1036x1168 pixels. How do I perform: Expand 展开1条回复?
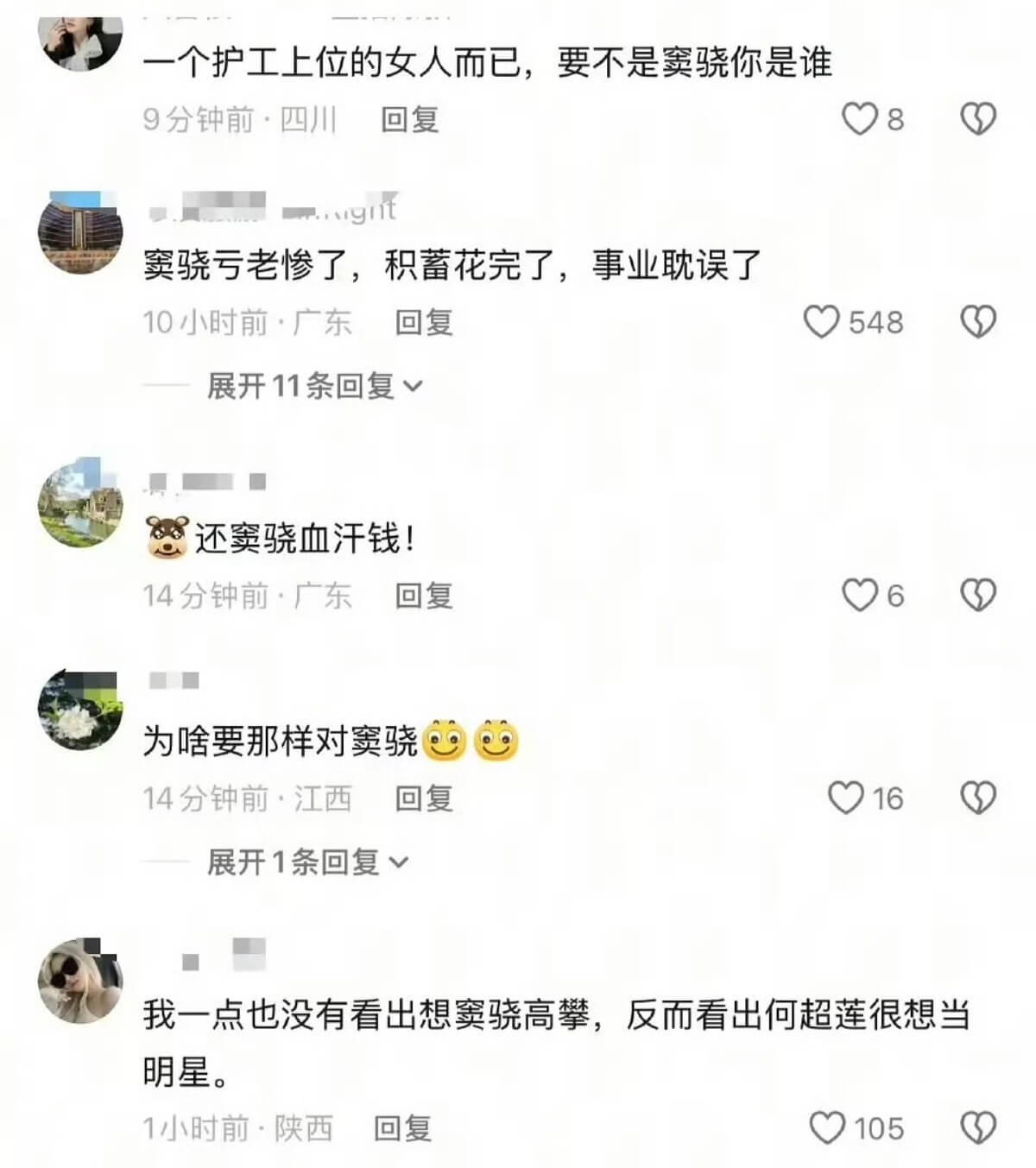[x=306, y=862]
